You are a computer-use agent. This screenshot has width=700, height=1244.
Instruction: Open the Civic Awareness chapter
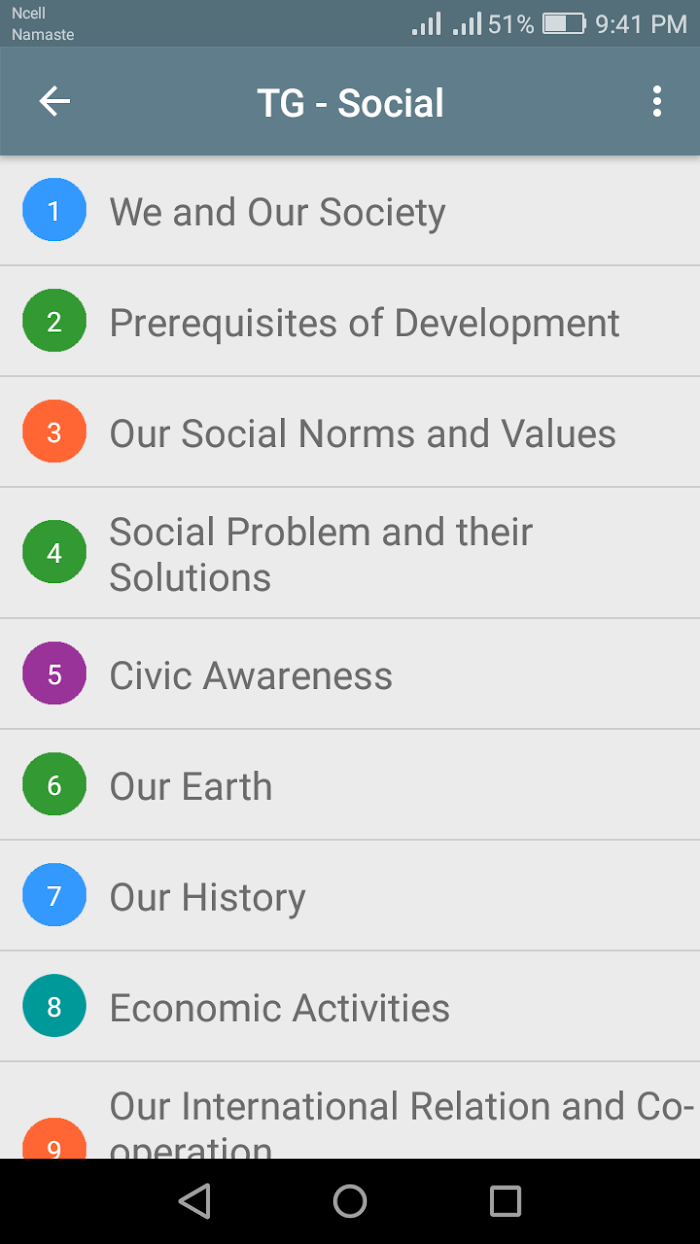coord(350,674)
